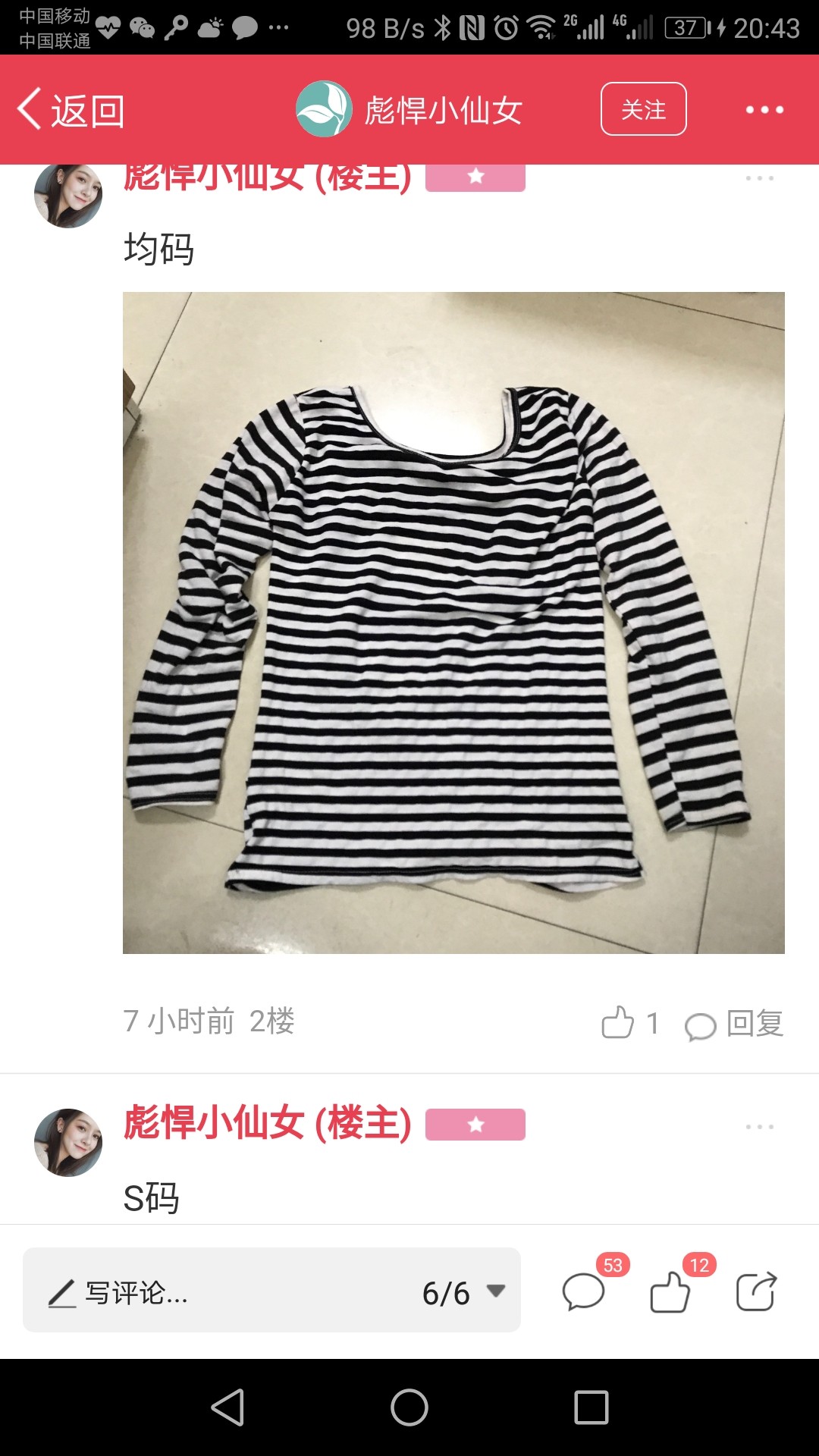Open the author name above S码

point(268,1122)
